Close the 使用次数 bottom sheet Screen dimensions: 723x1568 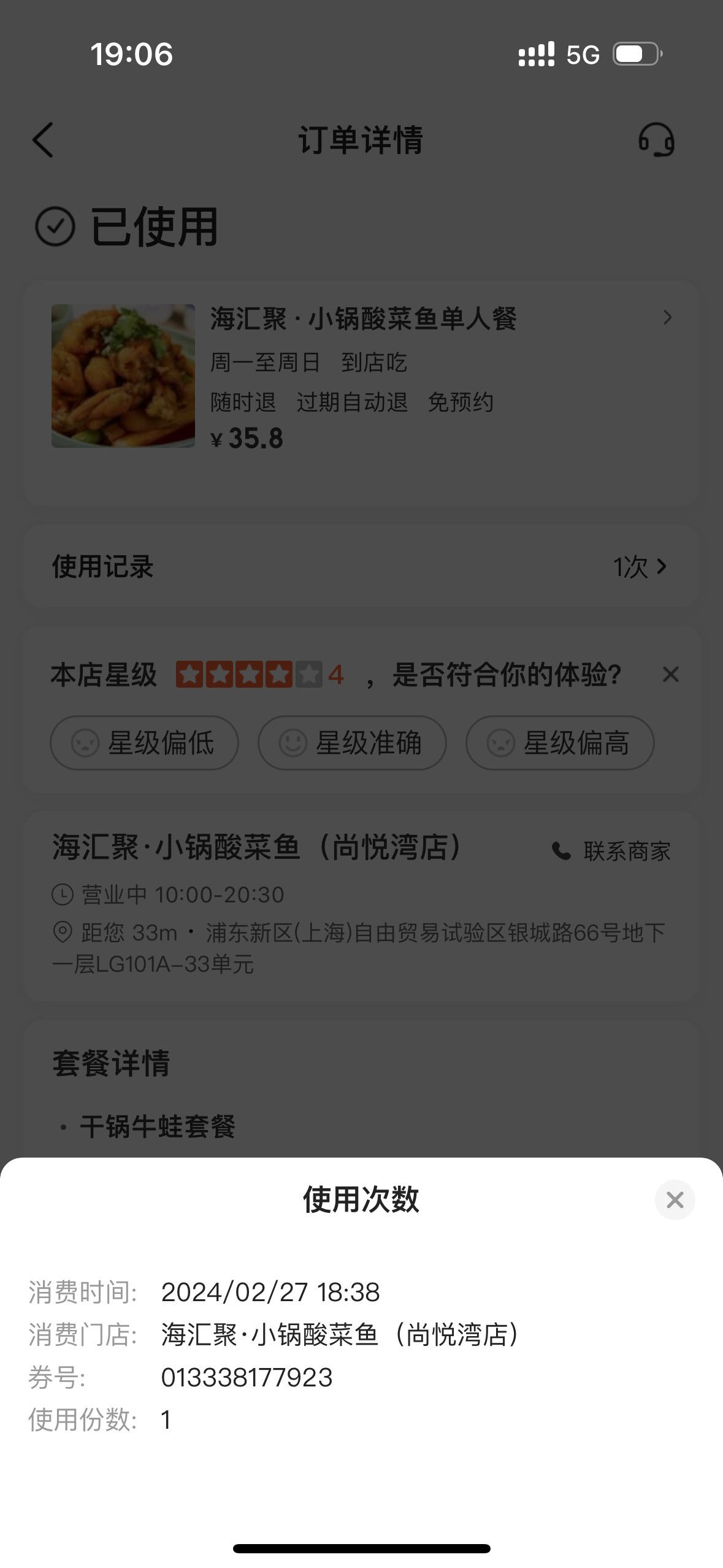(x=675, y=1199)
